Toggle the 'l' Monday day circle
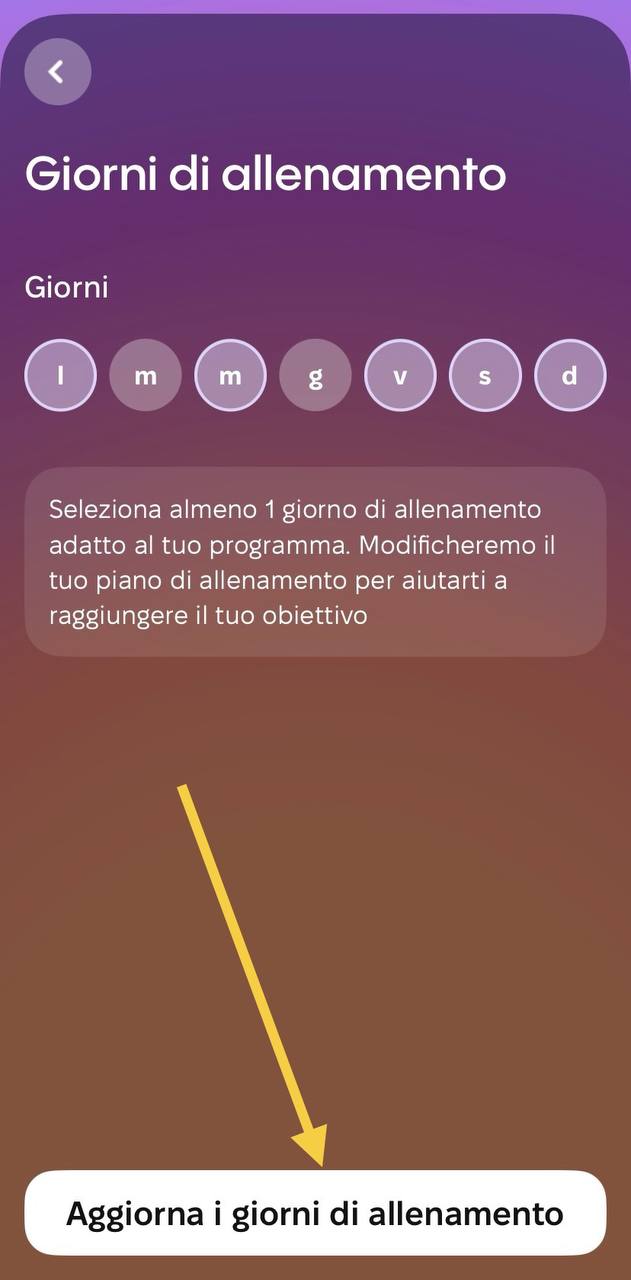 pyautogui.click(x=61, y=376)
